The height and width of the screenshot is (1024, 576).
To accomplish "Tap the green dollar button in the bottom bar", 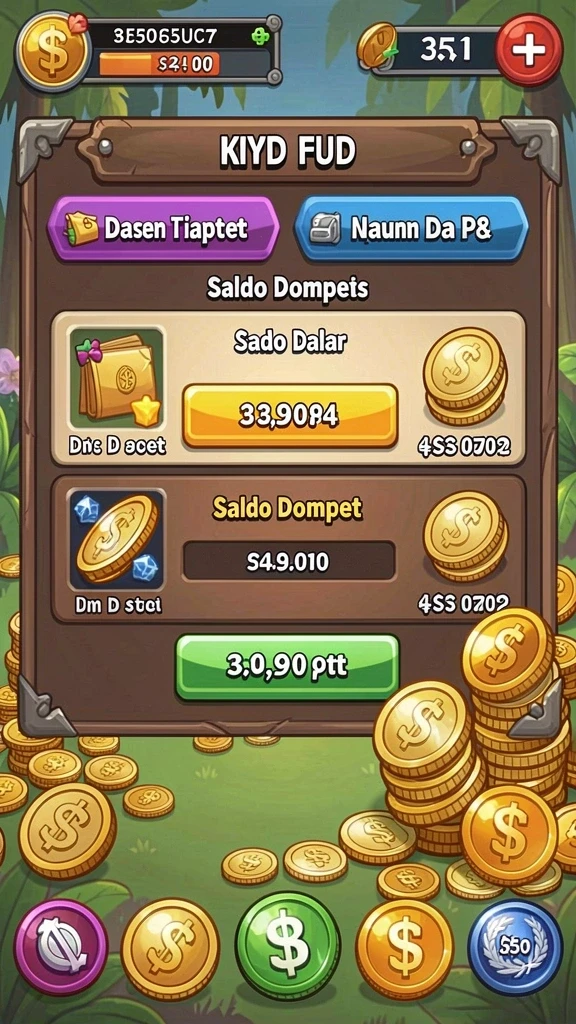I will tap(287, 946).
